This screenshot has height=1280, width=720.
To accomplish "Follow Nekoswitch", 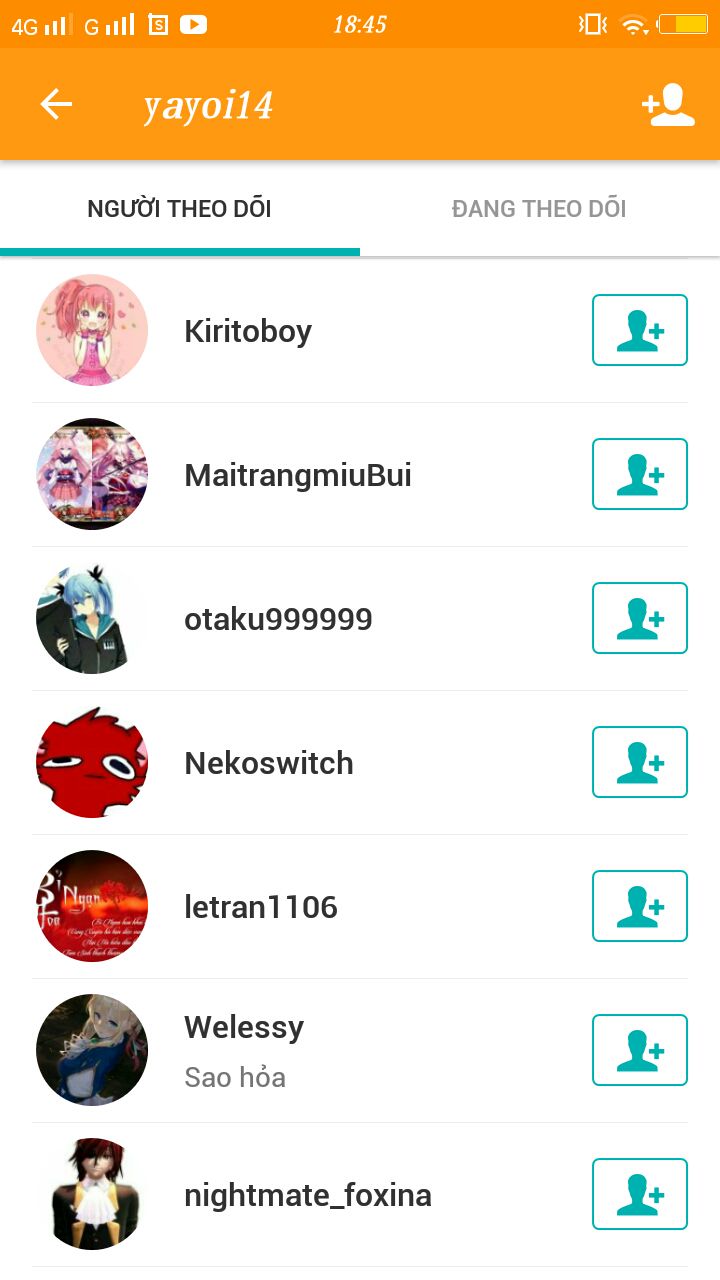I will (x=640, y=762).
